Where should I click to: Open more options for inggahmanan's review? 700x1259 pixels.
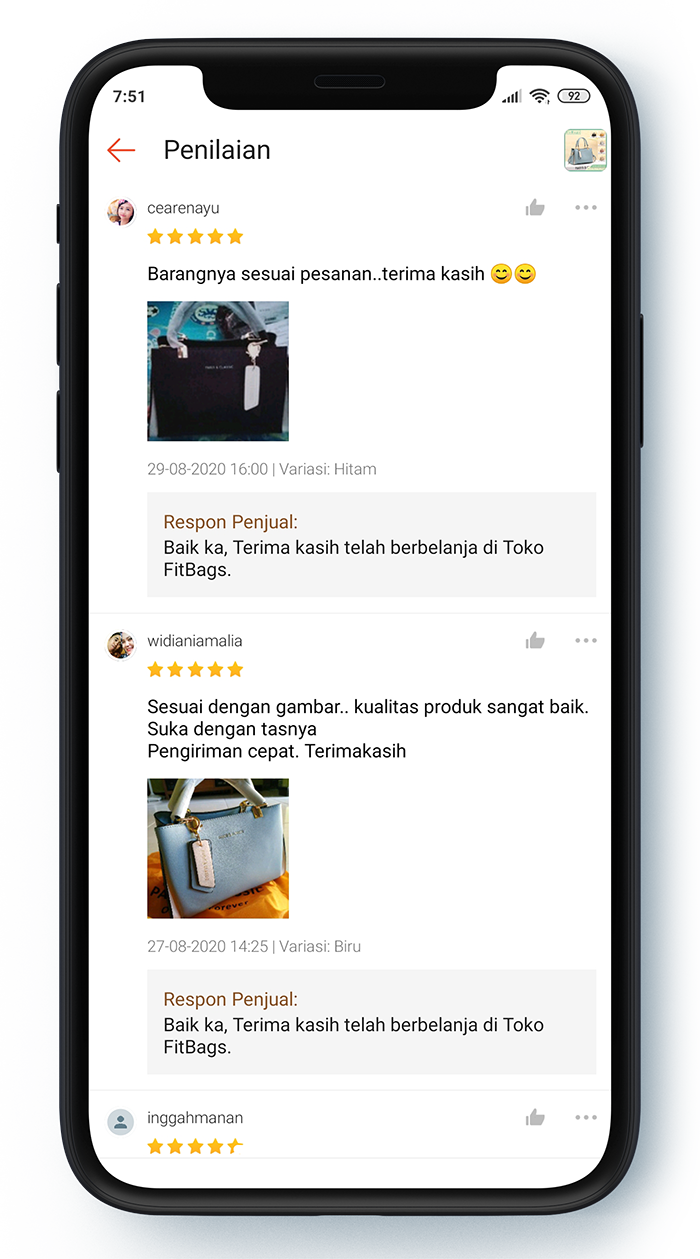click(586, 1118)
